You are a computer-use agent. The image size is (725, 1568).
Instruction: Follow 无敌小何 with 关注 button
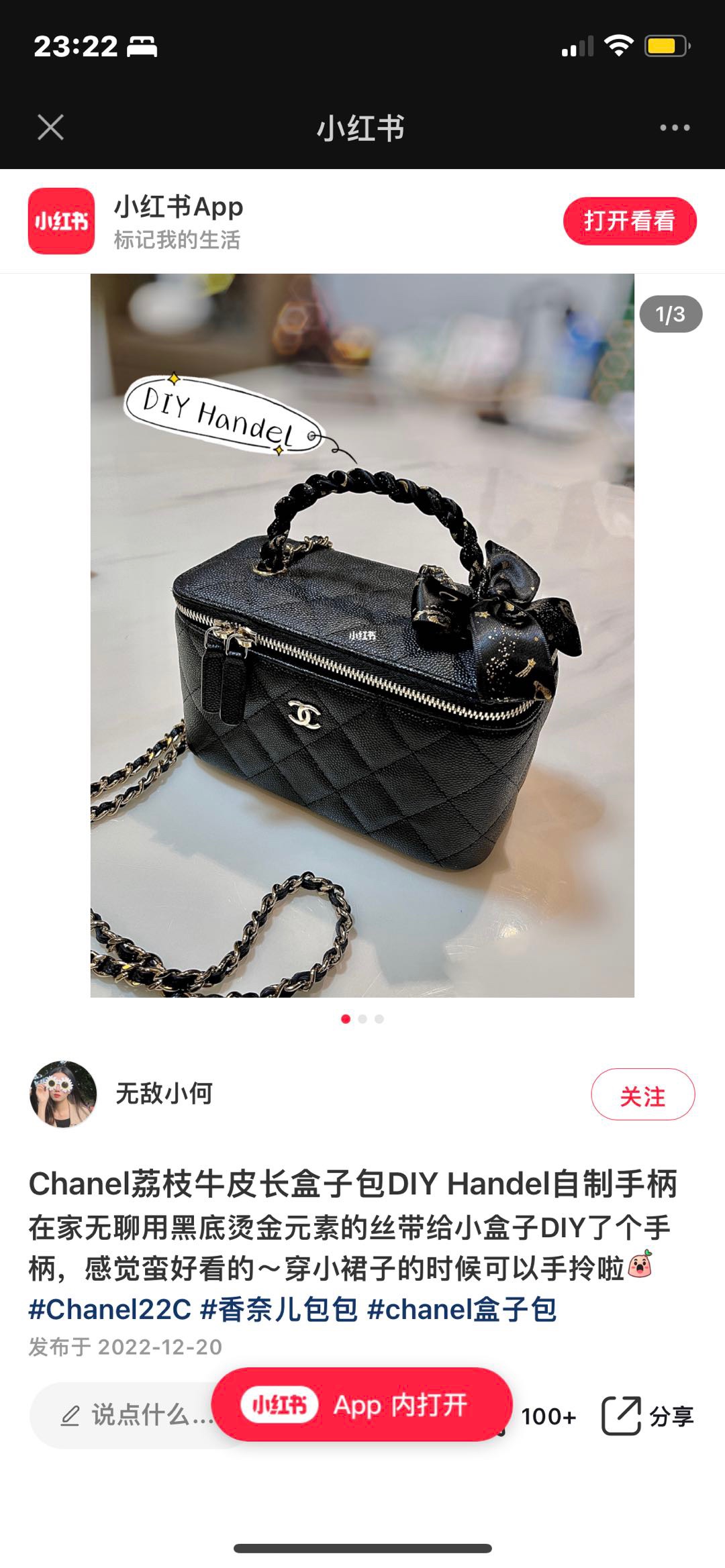pyautogui.click(x=642, y=1094)
